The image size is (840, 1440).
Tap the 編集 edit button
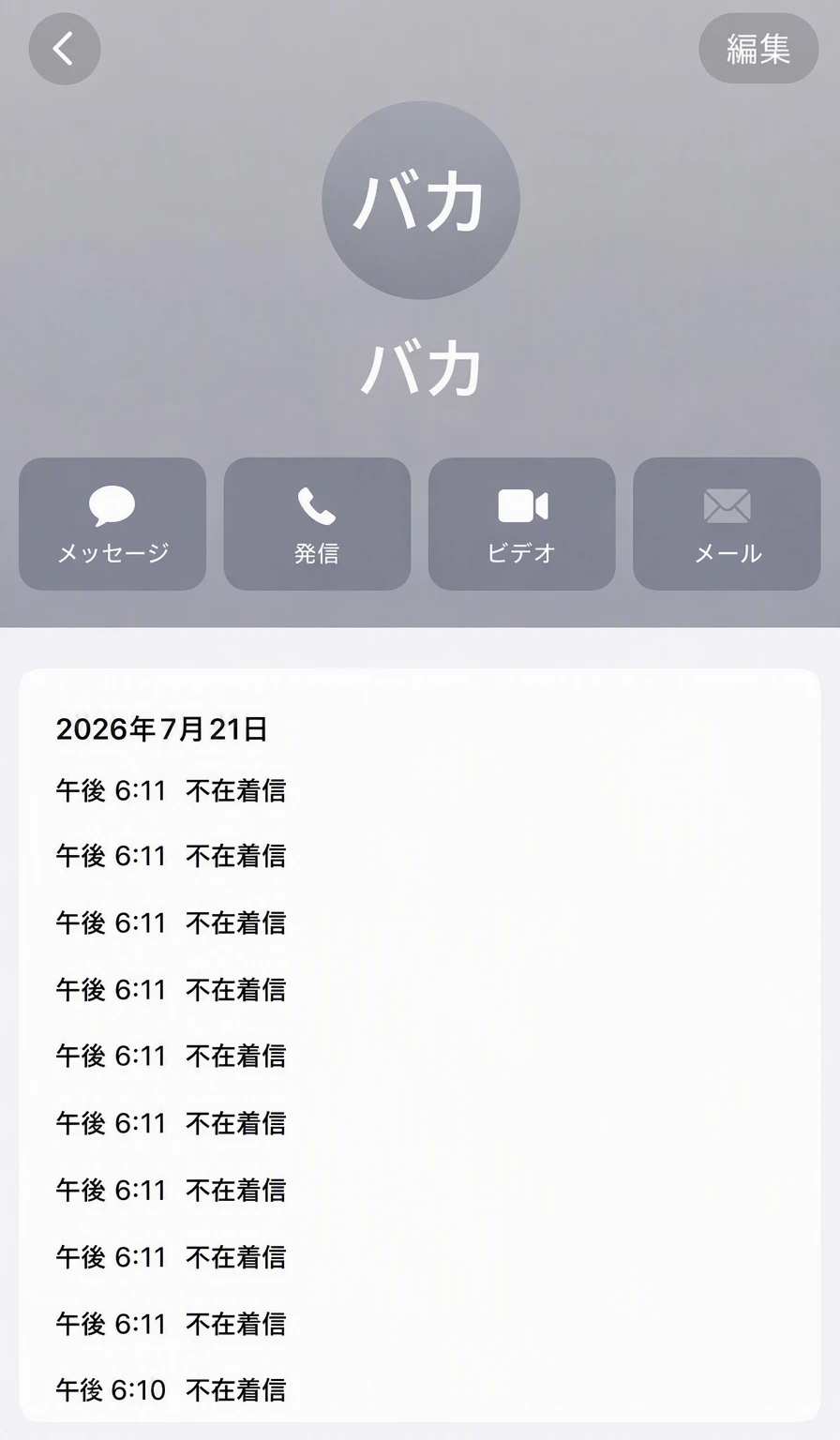point(758,49)
